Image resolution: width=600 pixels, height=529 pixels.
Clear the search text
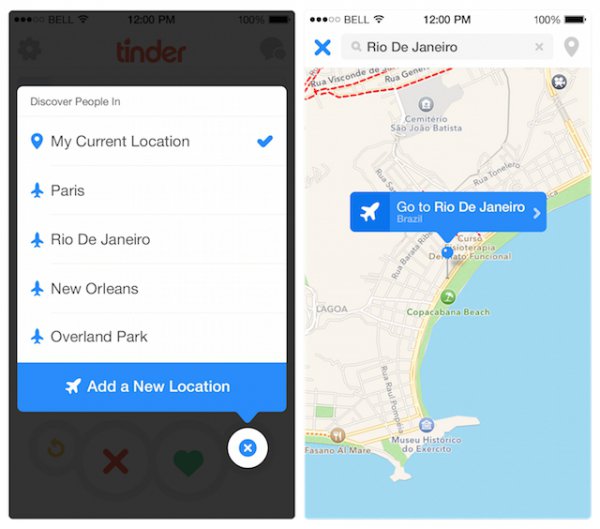539,47
